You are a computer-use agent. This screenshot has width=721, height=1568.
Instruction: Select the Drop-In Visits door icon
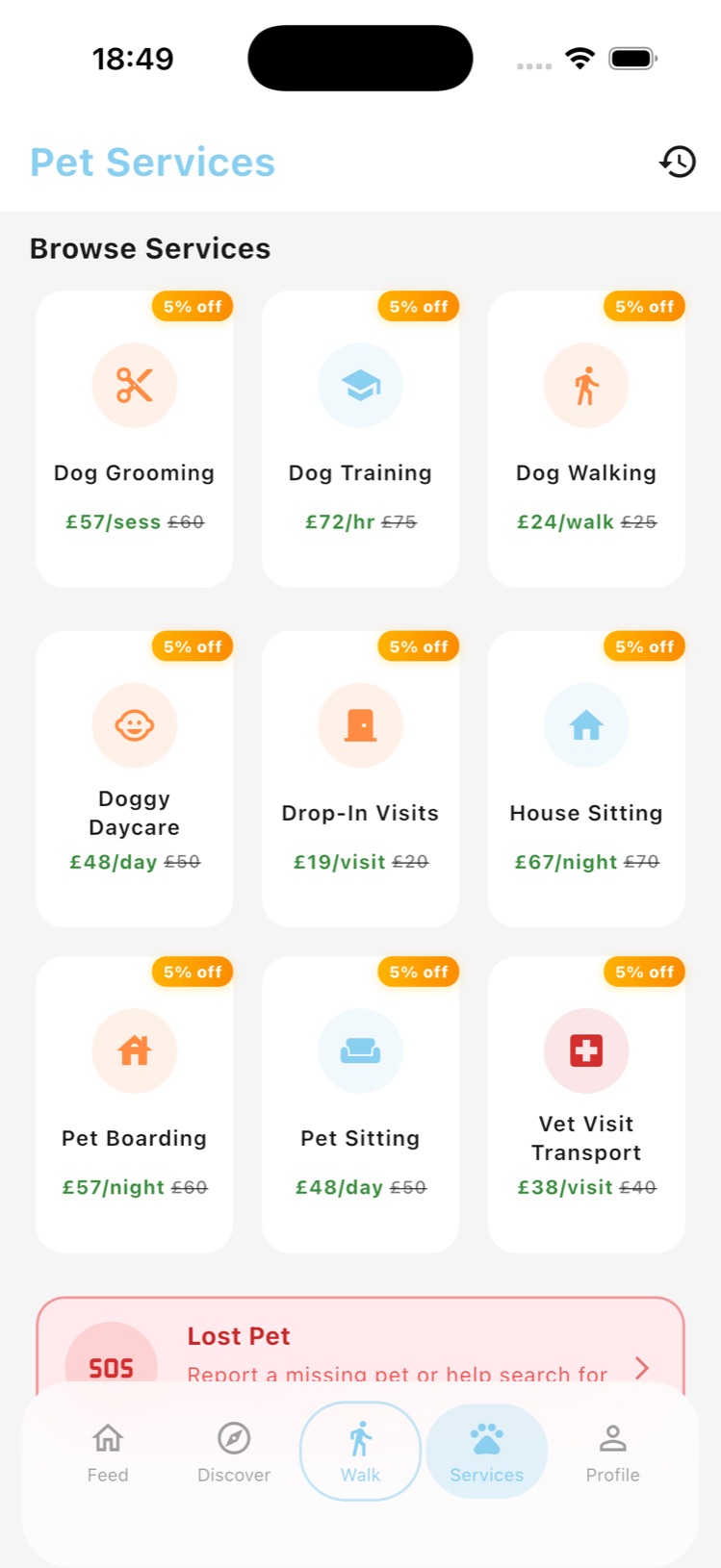pyautogui.click(x=359, y=724)
